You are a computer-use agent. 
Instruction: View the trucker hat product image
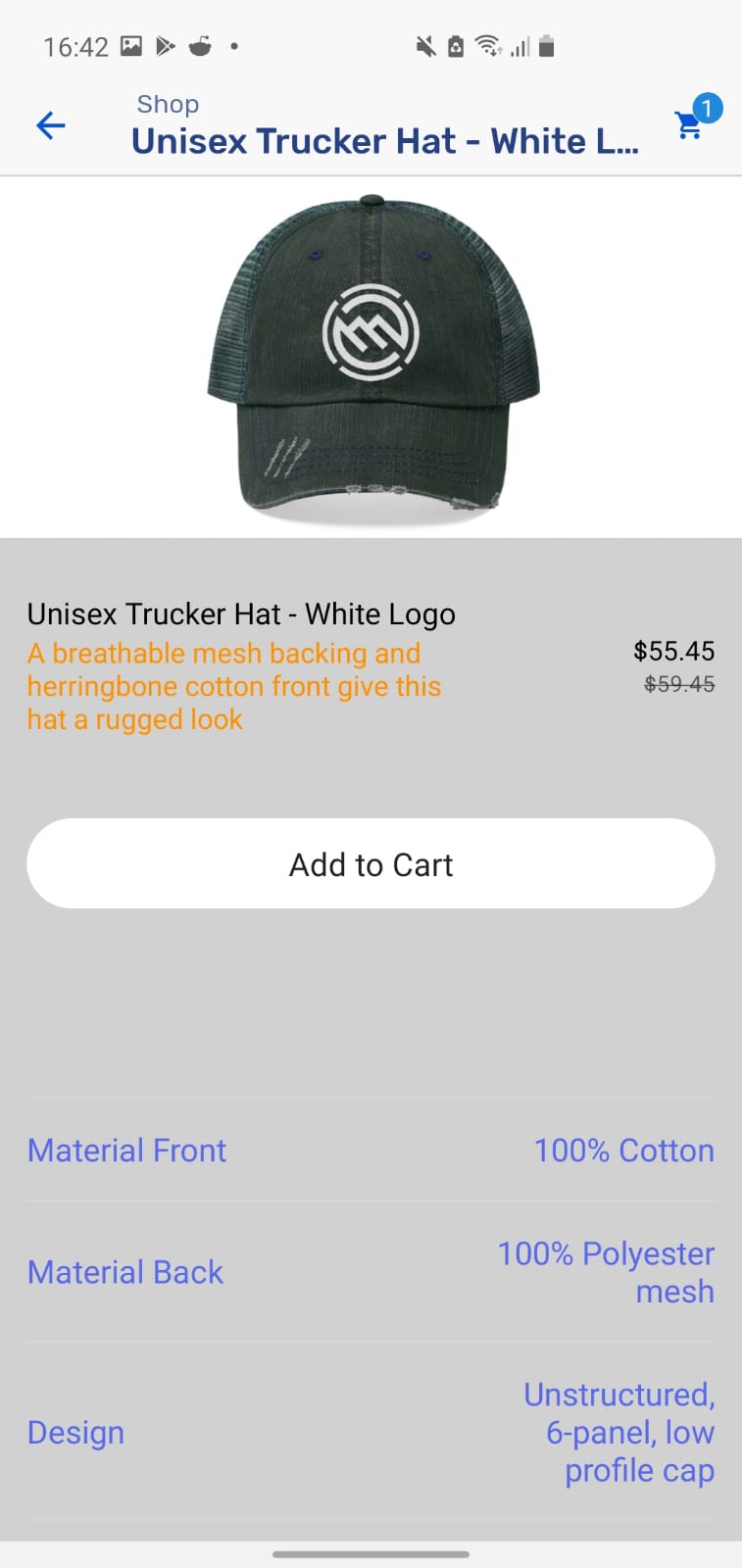[x=371, y=356]
